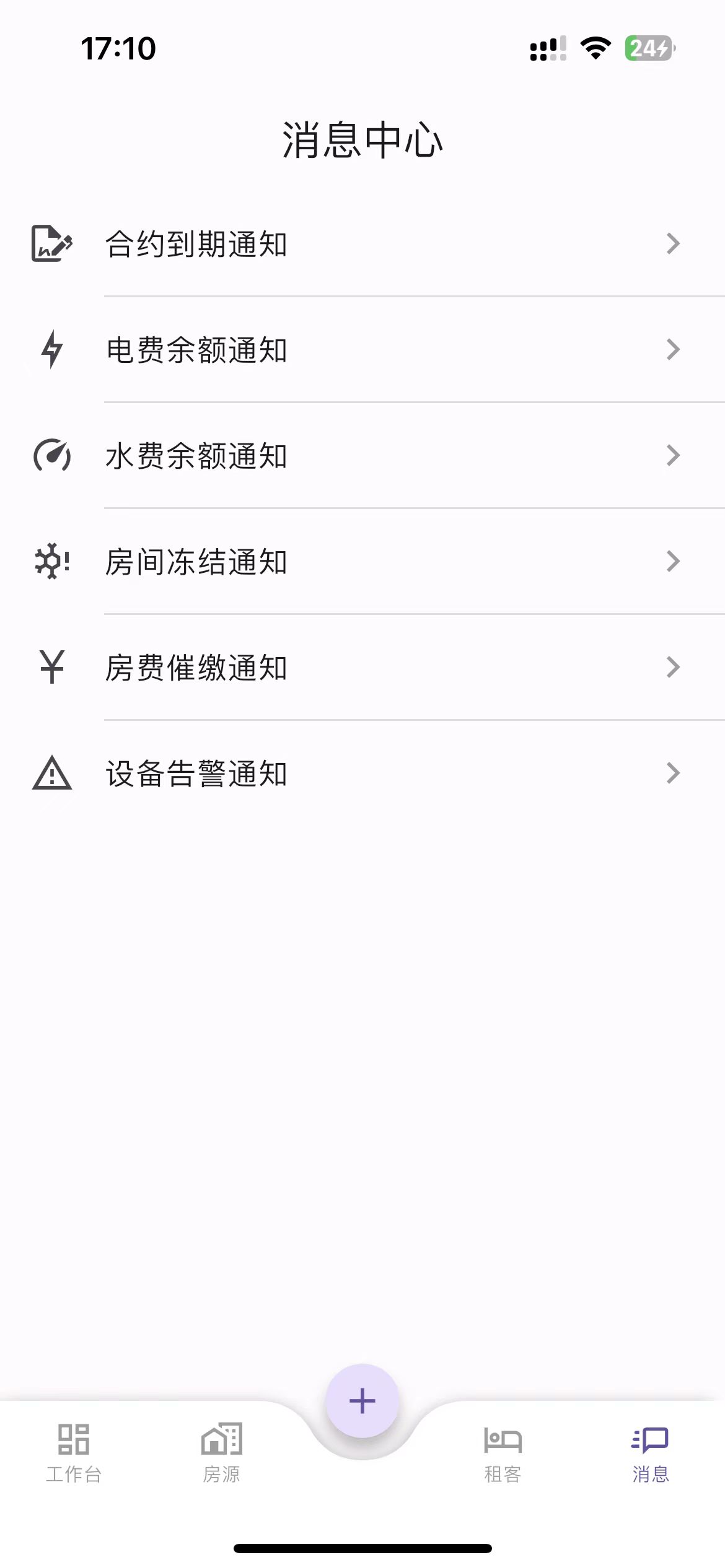Open 合约到期通知 notifications
The width and height of the screenshot is (725, 1568).
pyautogui.click(x=362, y=244)
